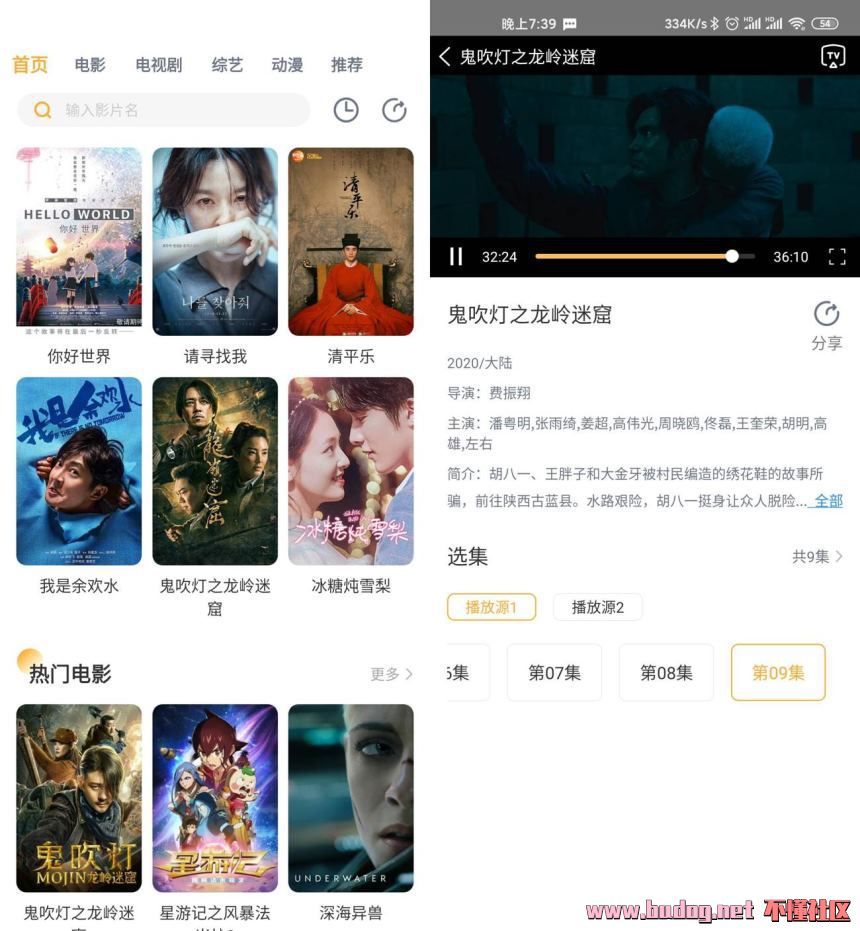Pause the video playback
Image resolution: width=860 pixels, height=931 pixels.
coord(456,257)
